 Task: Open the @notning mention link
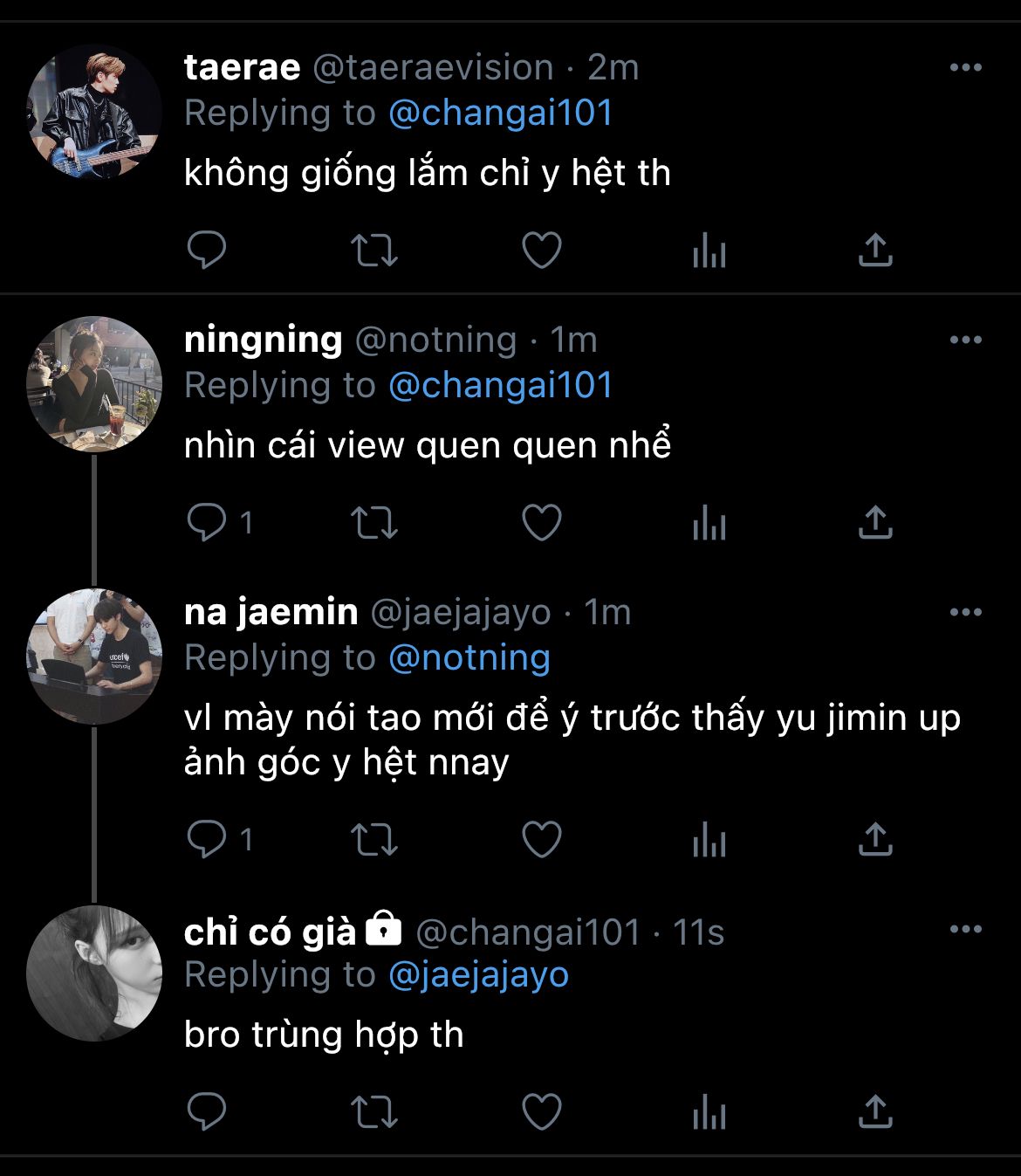(x=469, y=658)
